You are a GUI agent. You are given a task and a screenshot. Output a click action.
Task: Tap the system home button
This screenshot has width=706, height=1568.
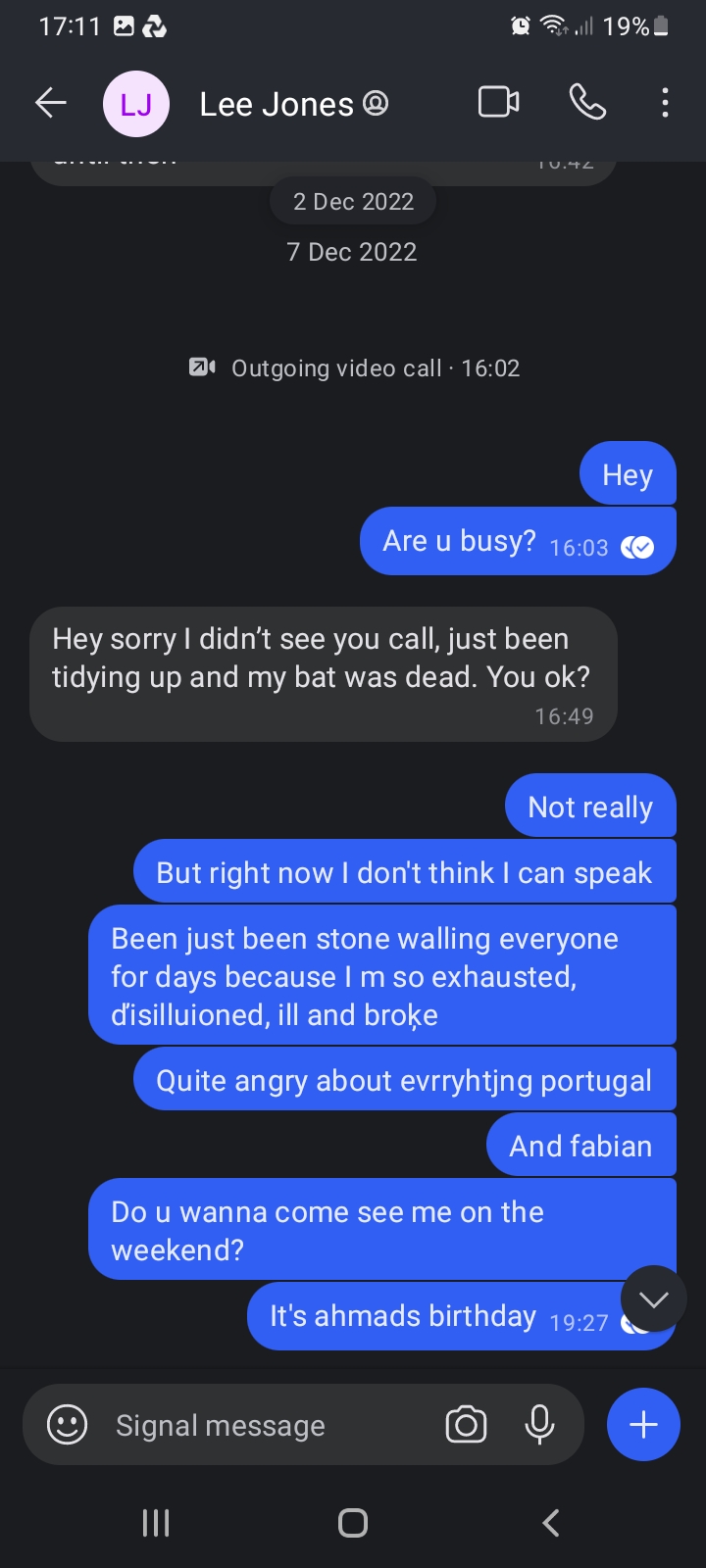tap(353, 1523)
